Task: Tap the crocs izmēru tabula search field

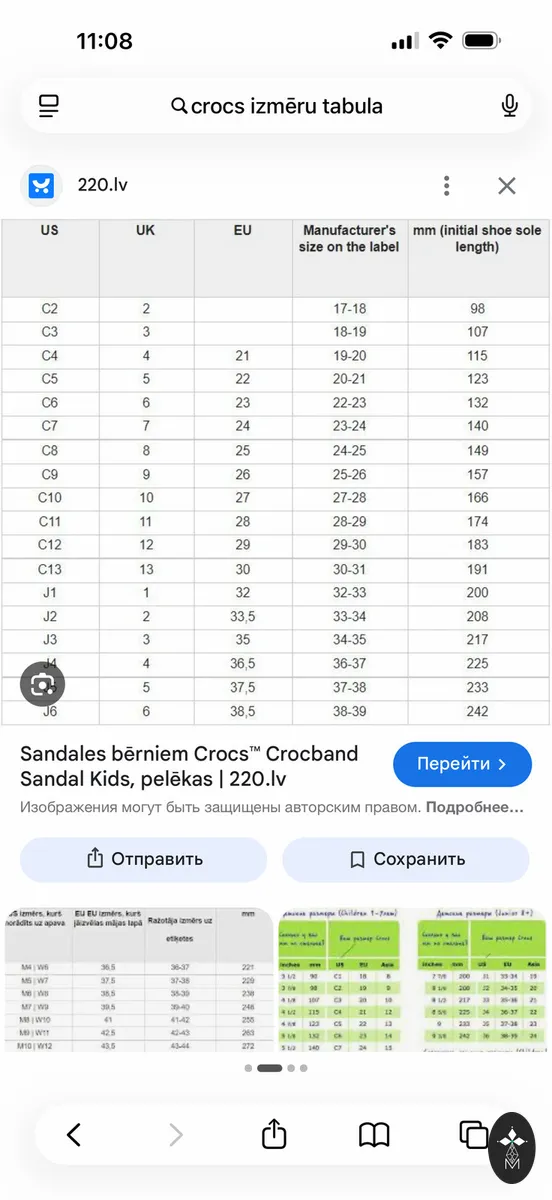Action: (277, 106)
